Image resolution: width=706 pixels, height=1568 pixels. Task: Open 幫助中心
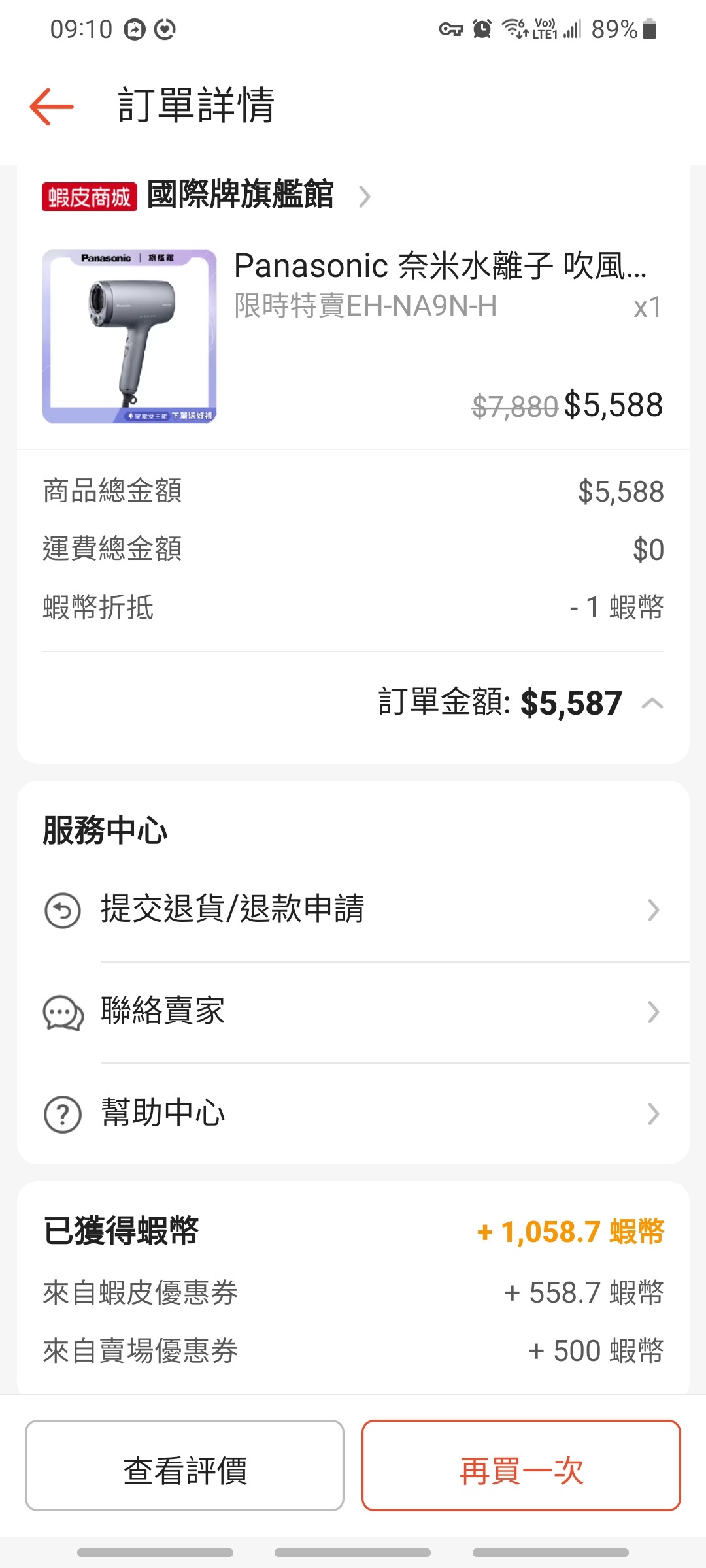(x=353, y=1113)
